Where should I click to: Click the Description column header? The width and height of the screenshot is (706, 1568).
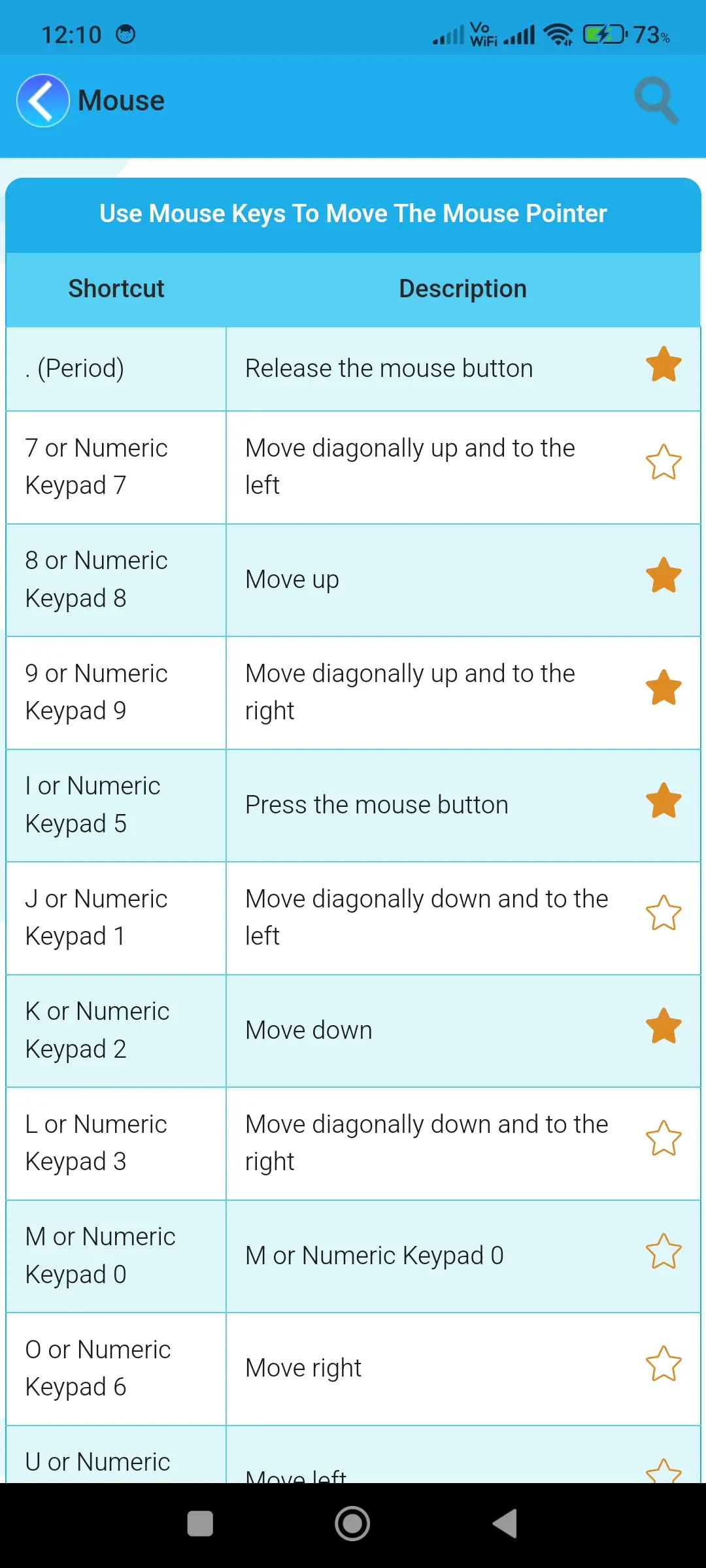(463, 288)
